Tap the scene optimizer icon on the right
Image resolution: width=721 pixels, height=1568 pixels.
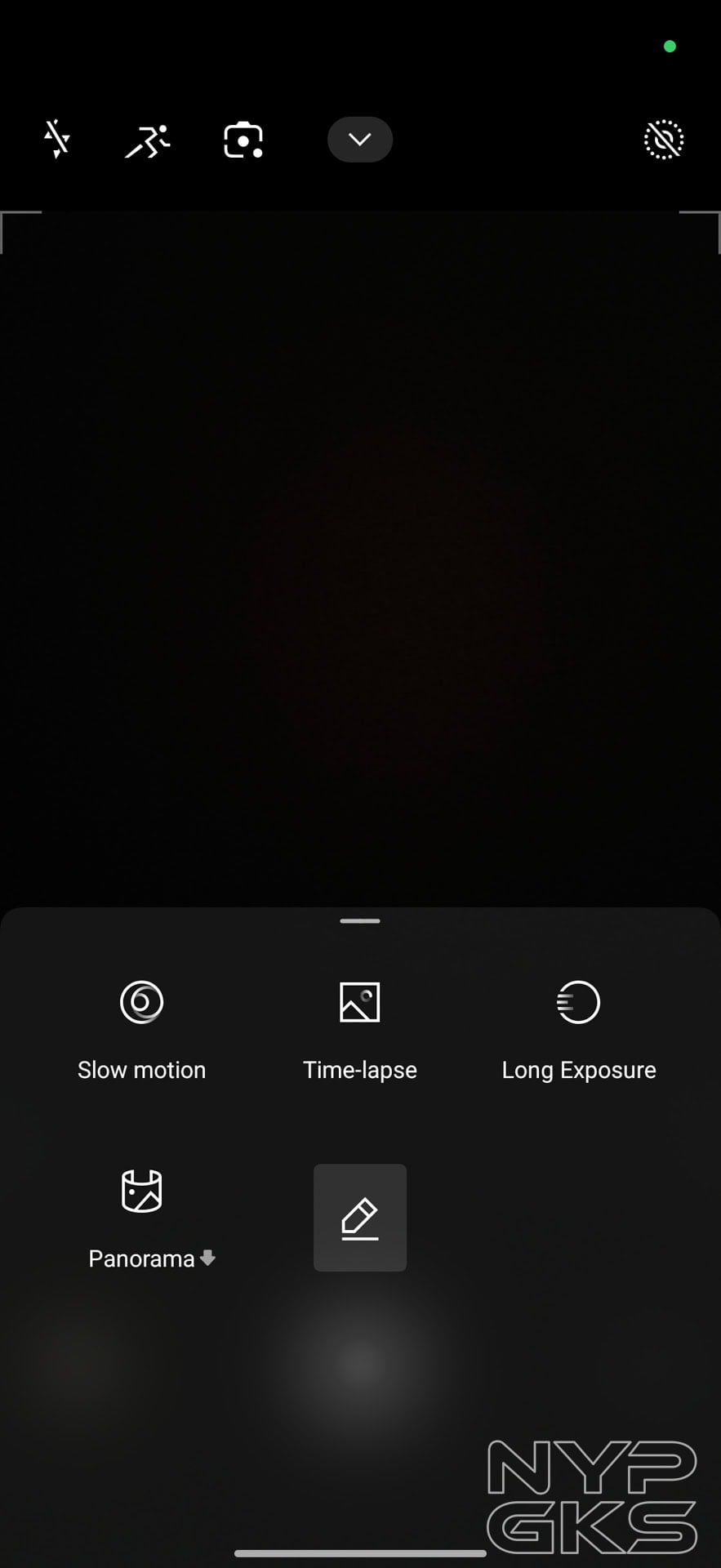coord(663,140)
